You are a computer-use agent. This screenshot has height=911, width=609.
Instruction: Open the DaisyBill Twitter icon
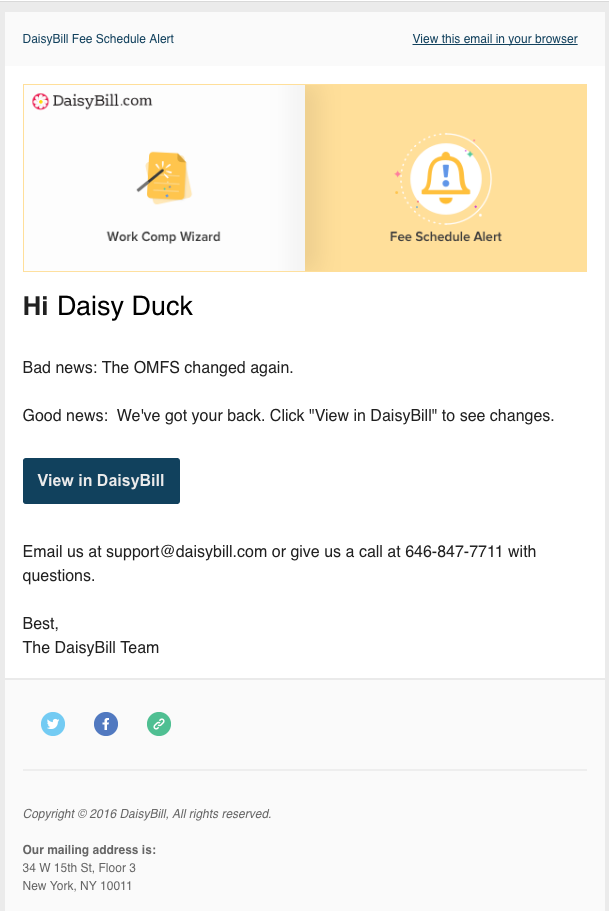pyautogui.click(x=53, y=724)
